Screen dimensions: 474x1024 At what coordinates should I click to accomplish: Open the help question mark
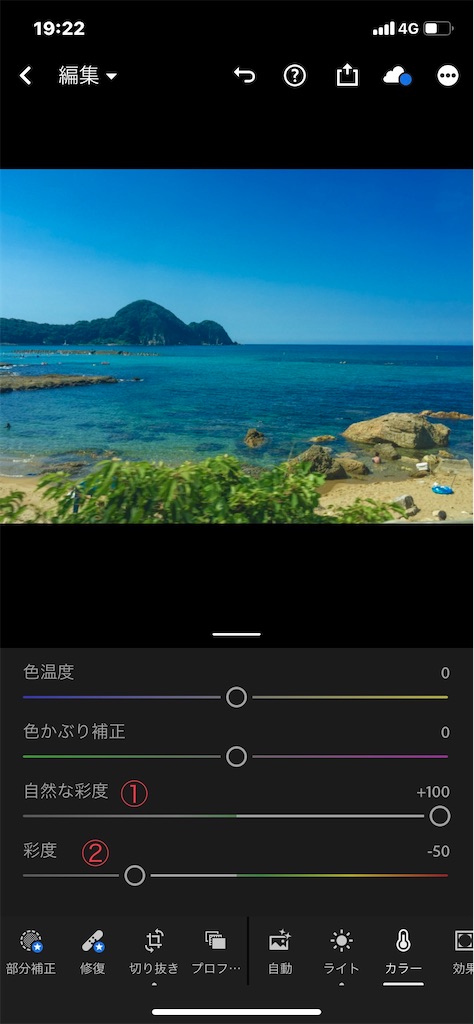tap(294, 76)
